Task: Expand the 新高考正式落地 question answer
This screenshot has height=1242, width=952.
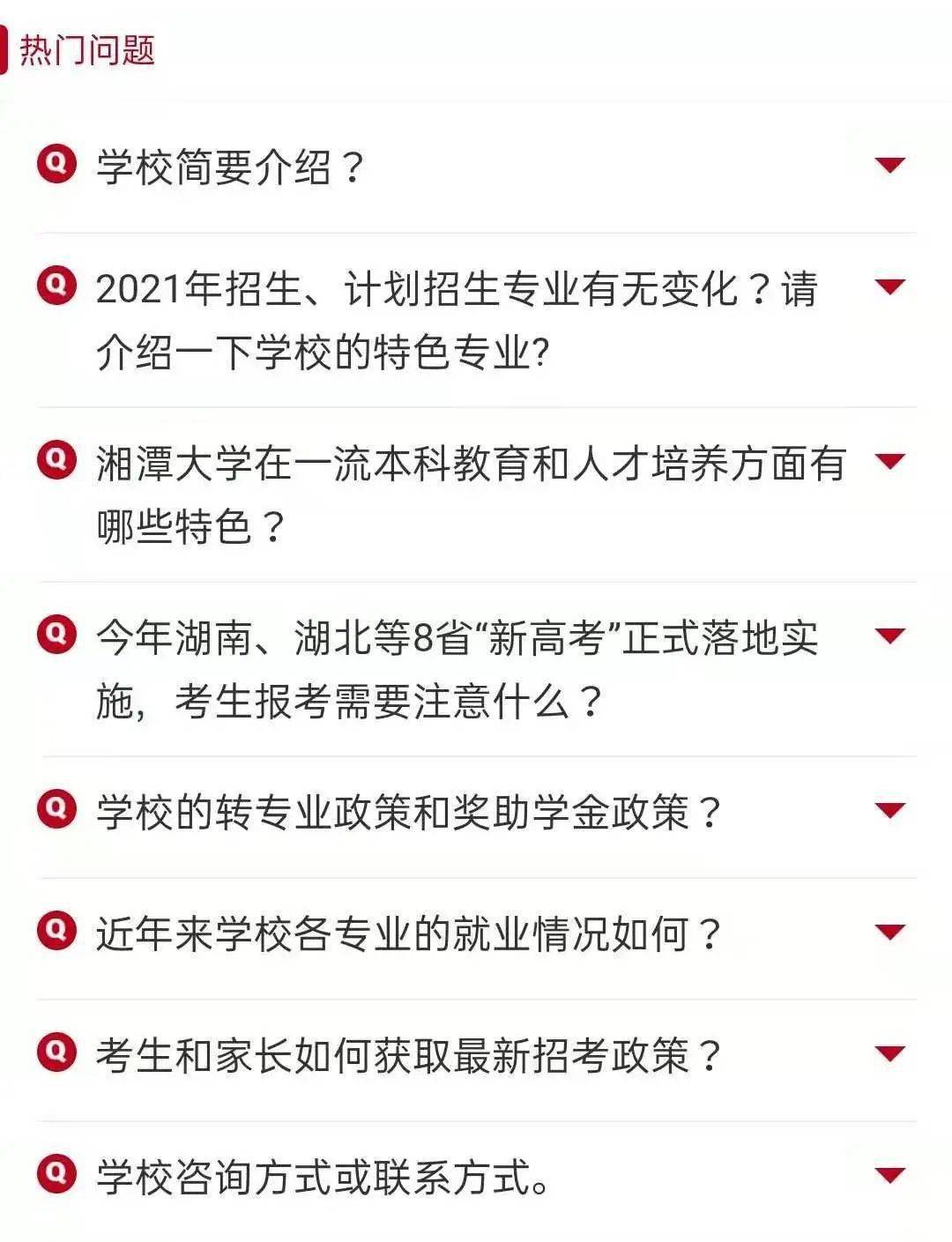Action: pyautogui.click(x=889, y=634)
